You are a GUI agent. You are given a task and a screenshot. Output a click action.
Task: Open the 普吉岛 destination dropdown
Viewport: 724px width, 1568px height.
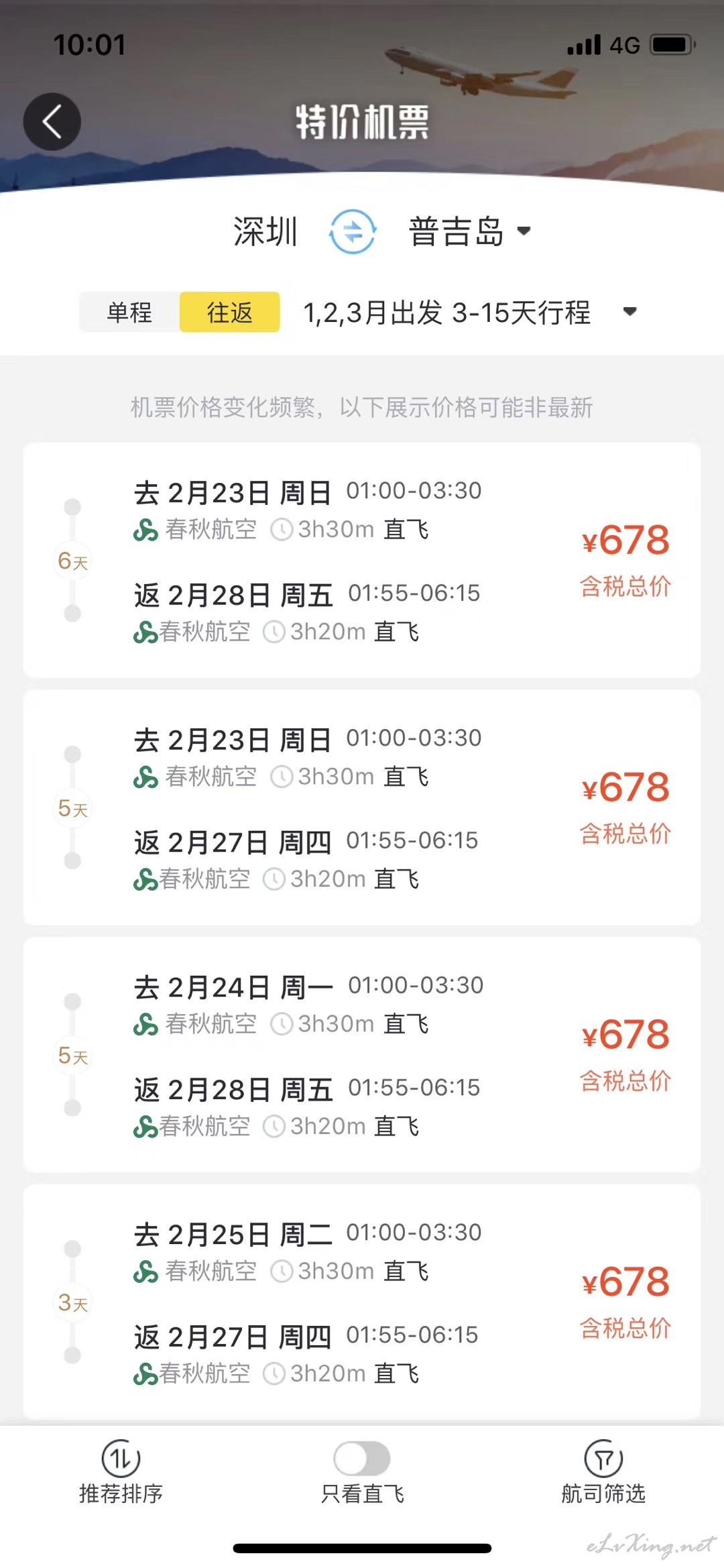[x=469, y=231]
